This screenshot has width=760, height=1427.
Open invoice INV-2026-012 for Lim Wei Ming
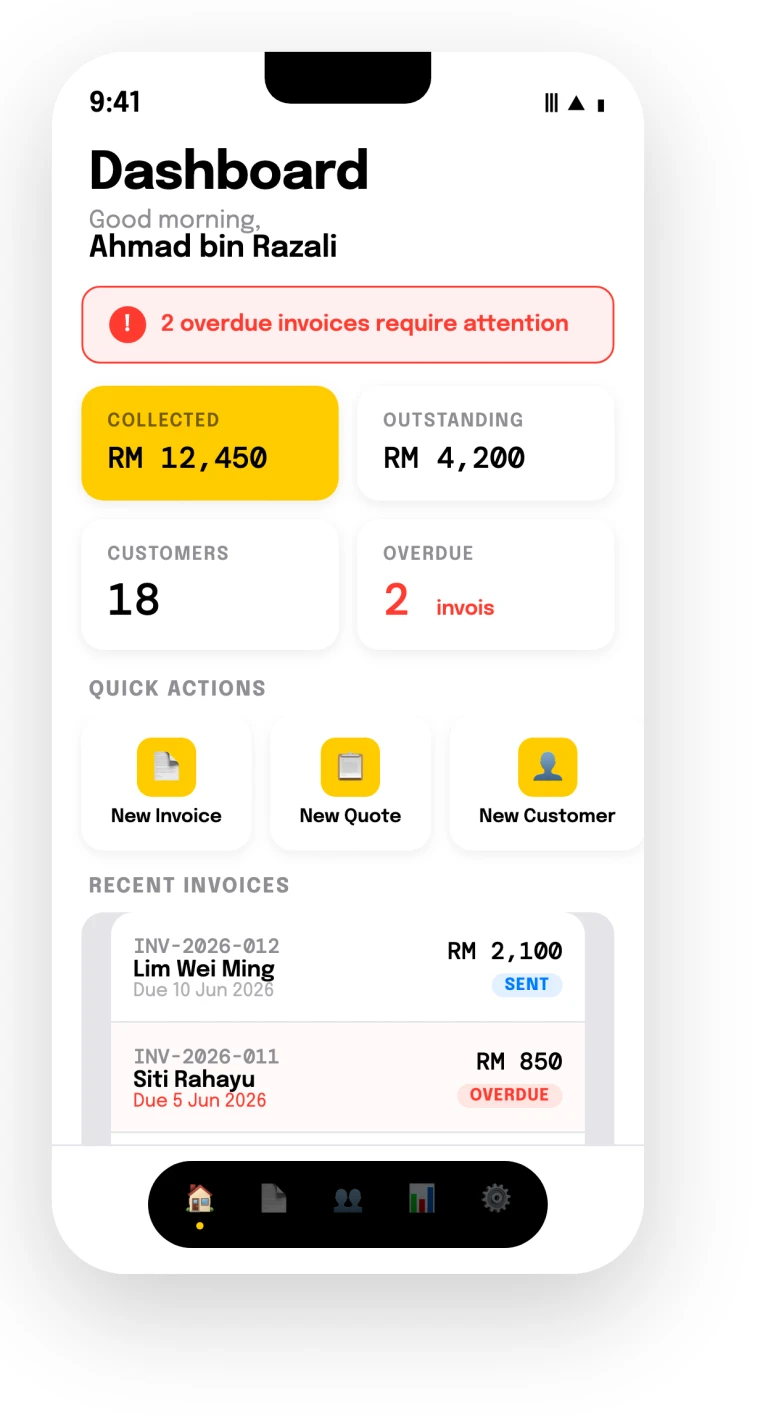pyautogui.click(x=347, y=967)
